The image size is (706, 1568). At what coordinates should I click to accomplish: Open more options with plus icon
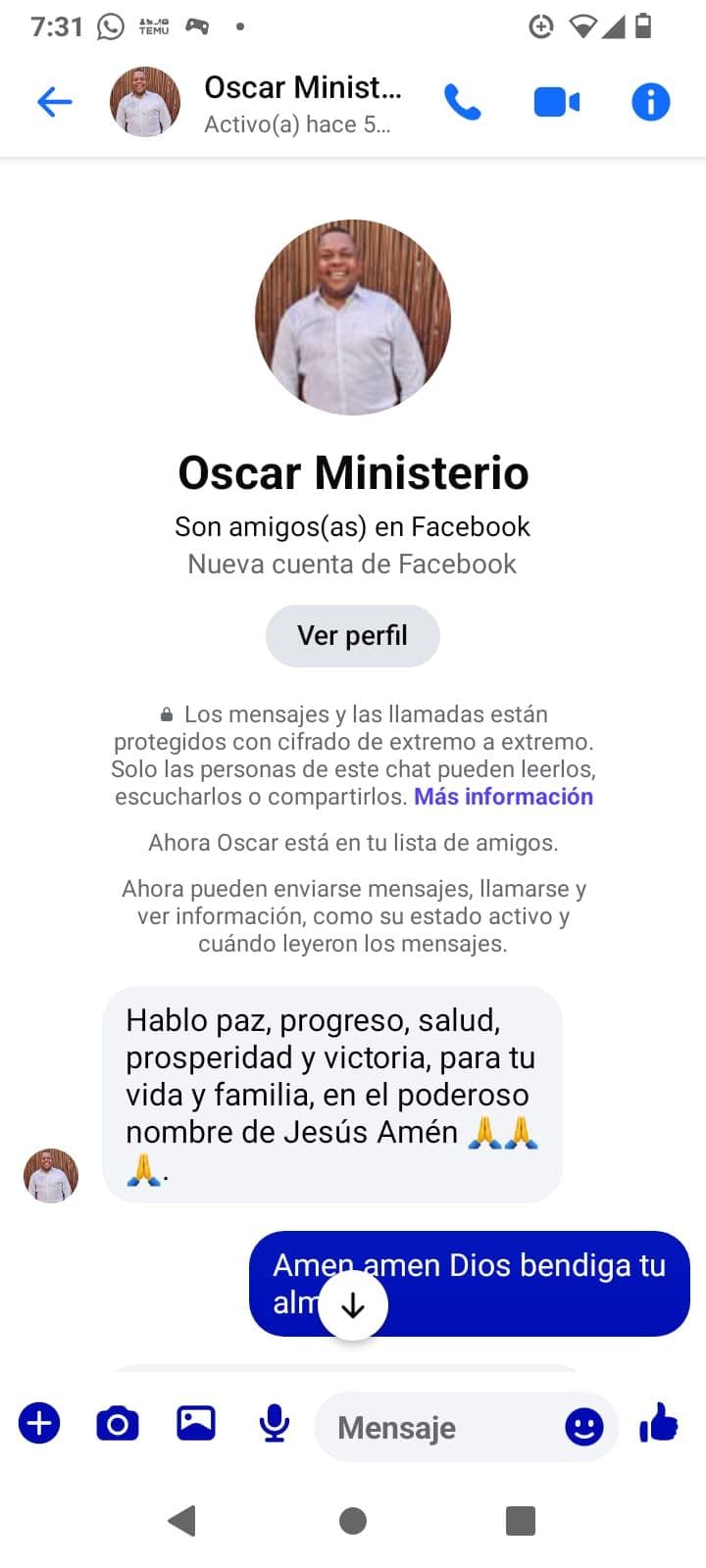[x=40, y=1423]
